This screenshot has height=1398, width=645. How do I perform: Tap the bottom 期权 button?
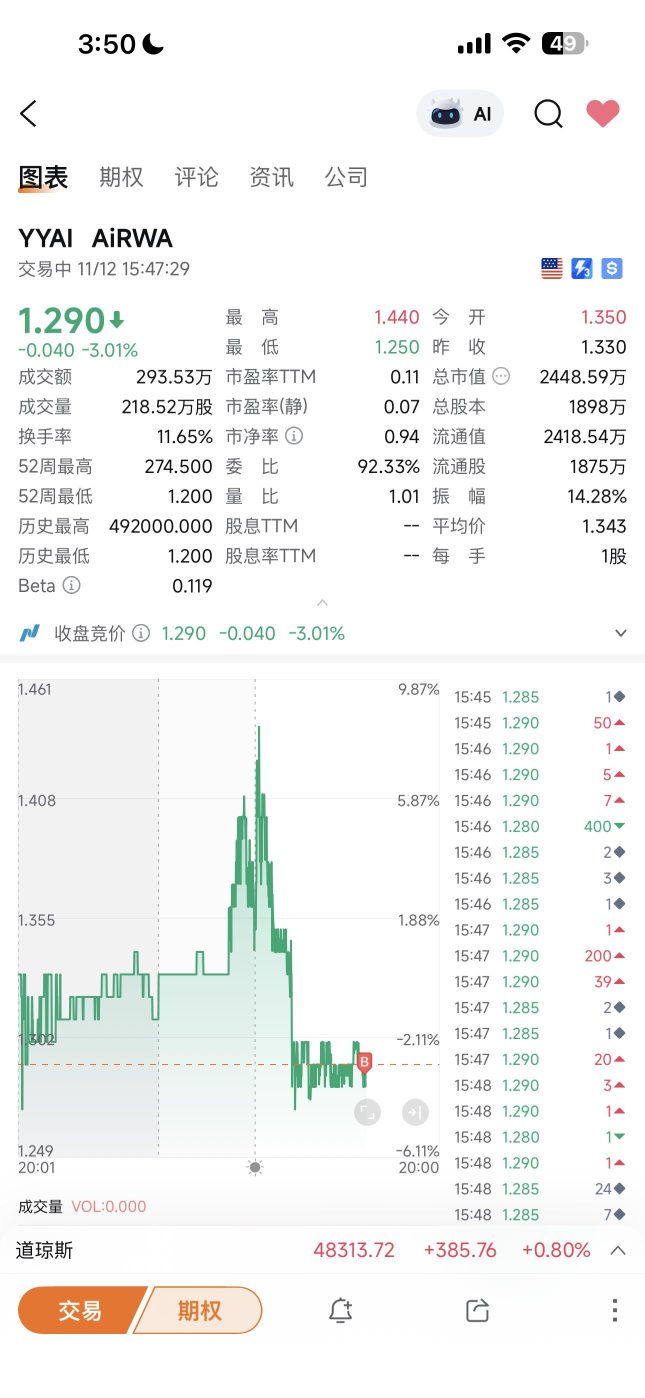pos(198,1310)
